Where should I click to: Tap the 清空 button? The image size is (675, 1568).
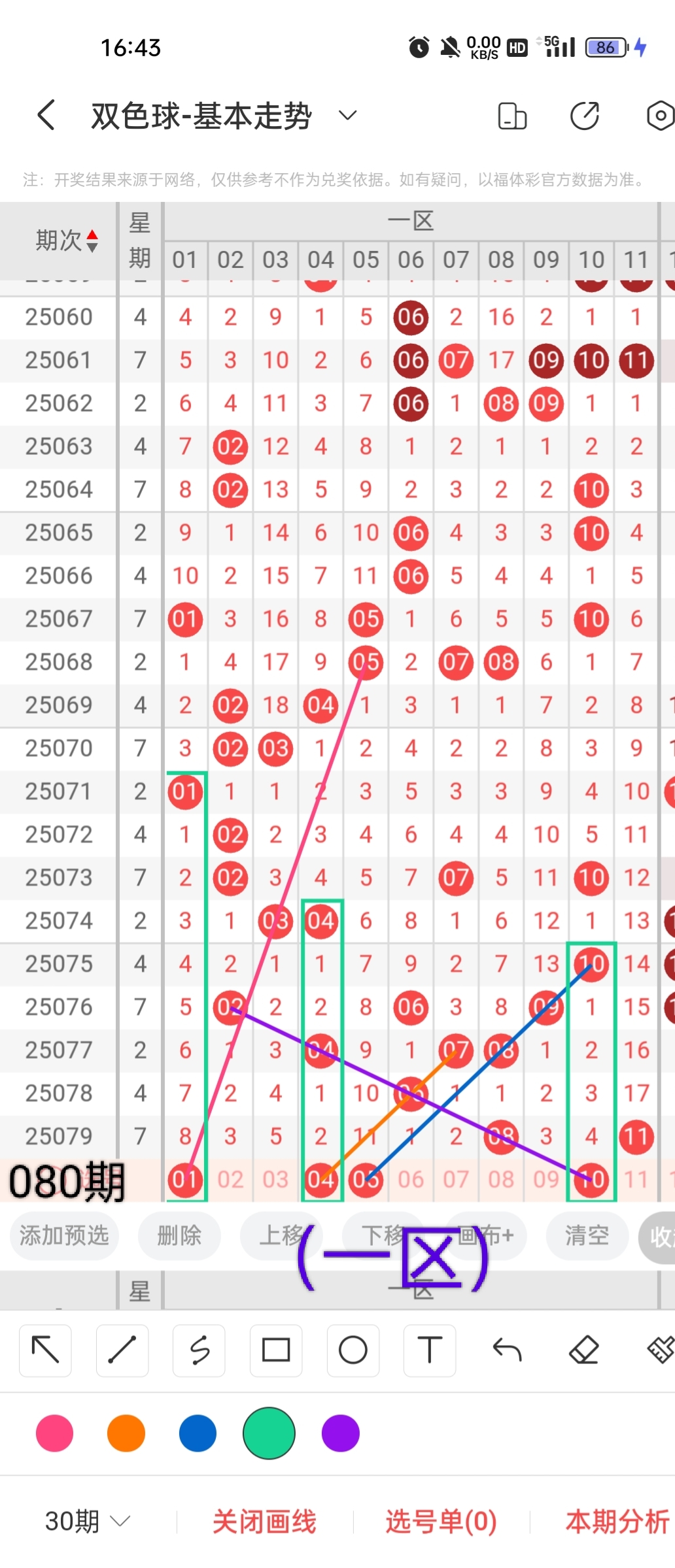[x=587, y=1235]
